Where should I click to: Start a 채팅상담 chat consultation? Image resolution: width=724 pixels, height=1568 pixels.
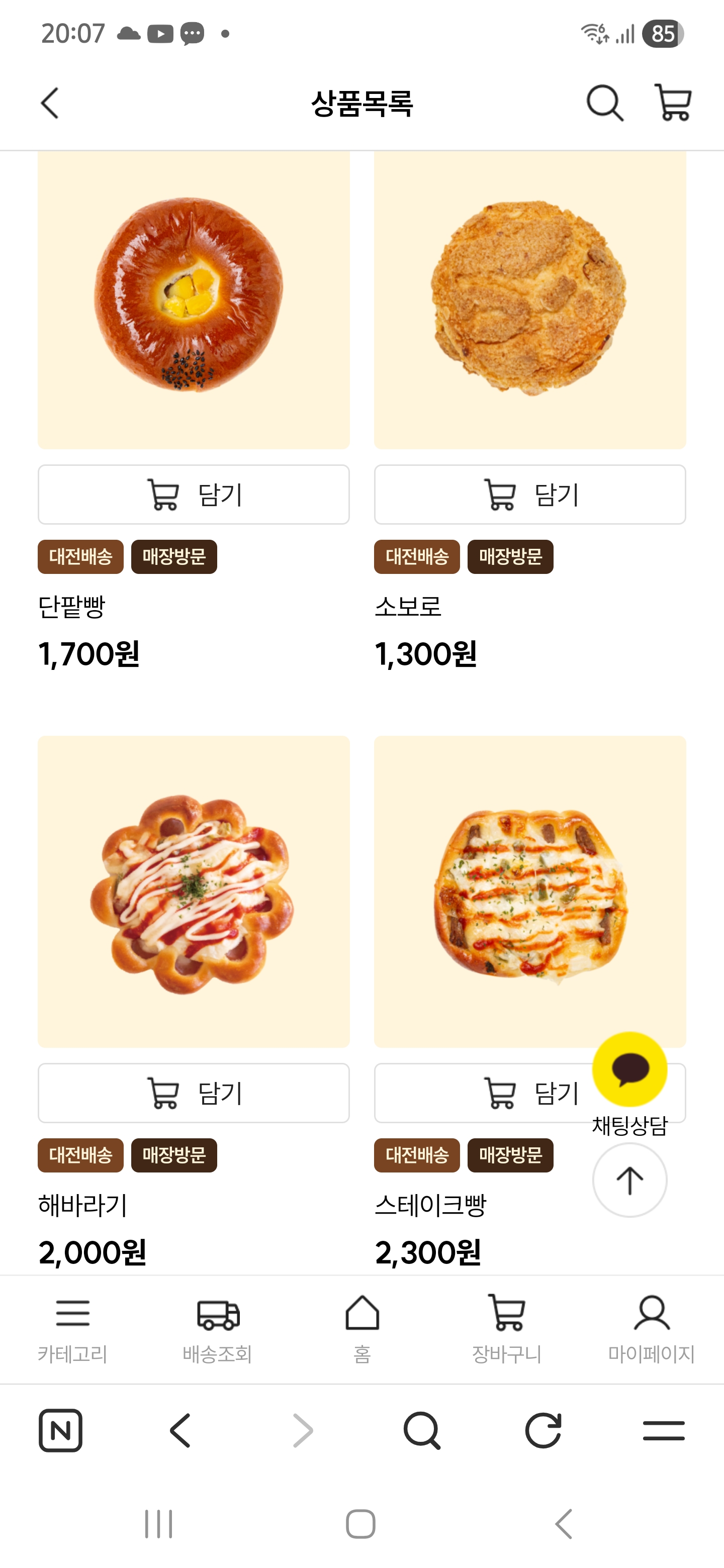(x=629, y=1069)
